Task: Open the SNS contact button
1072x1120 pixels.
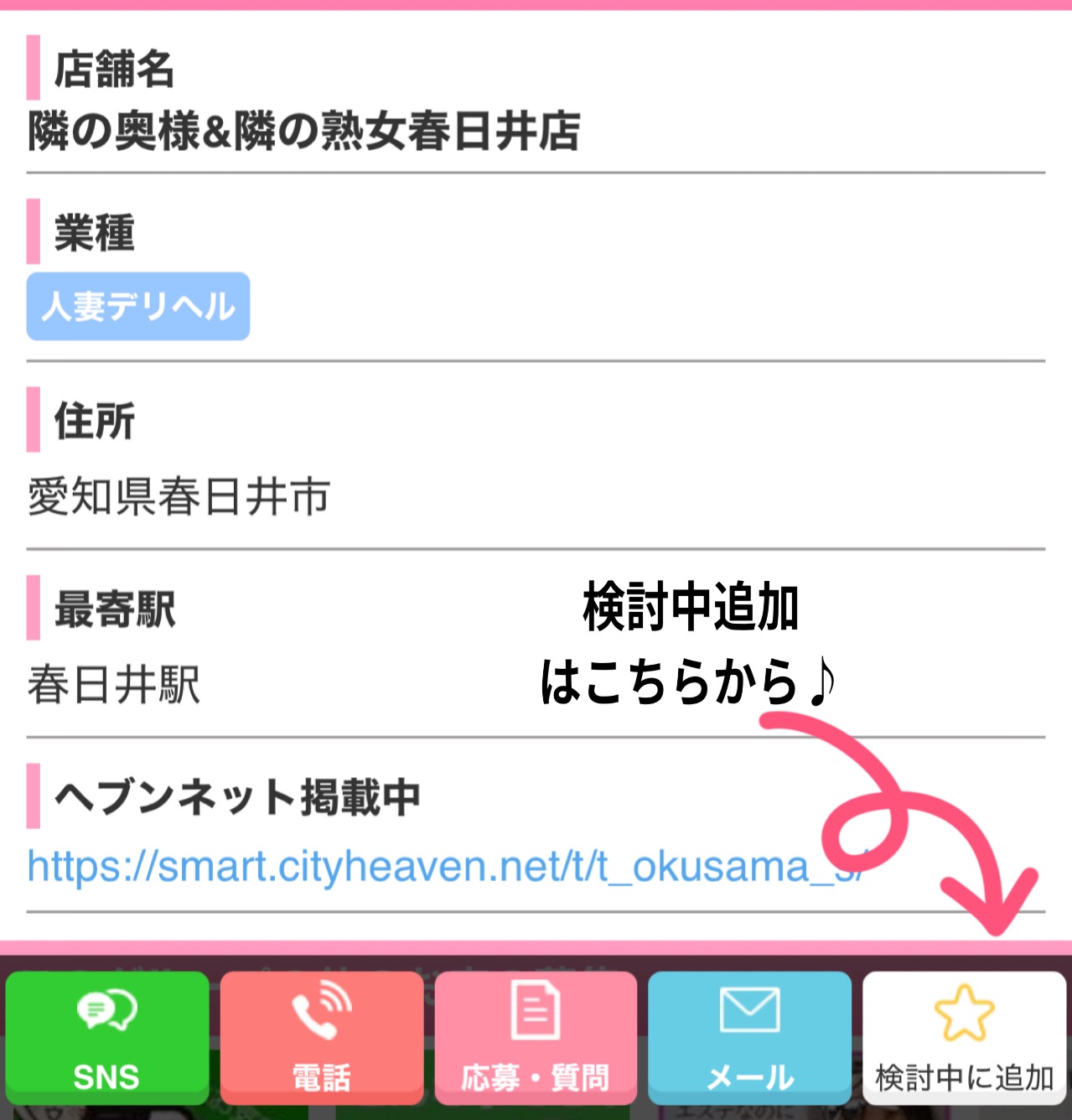Action: 107,1038
